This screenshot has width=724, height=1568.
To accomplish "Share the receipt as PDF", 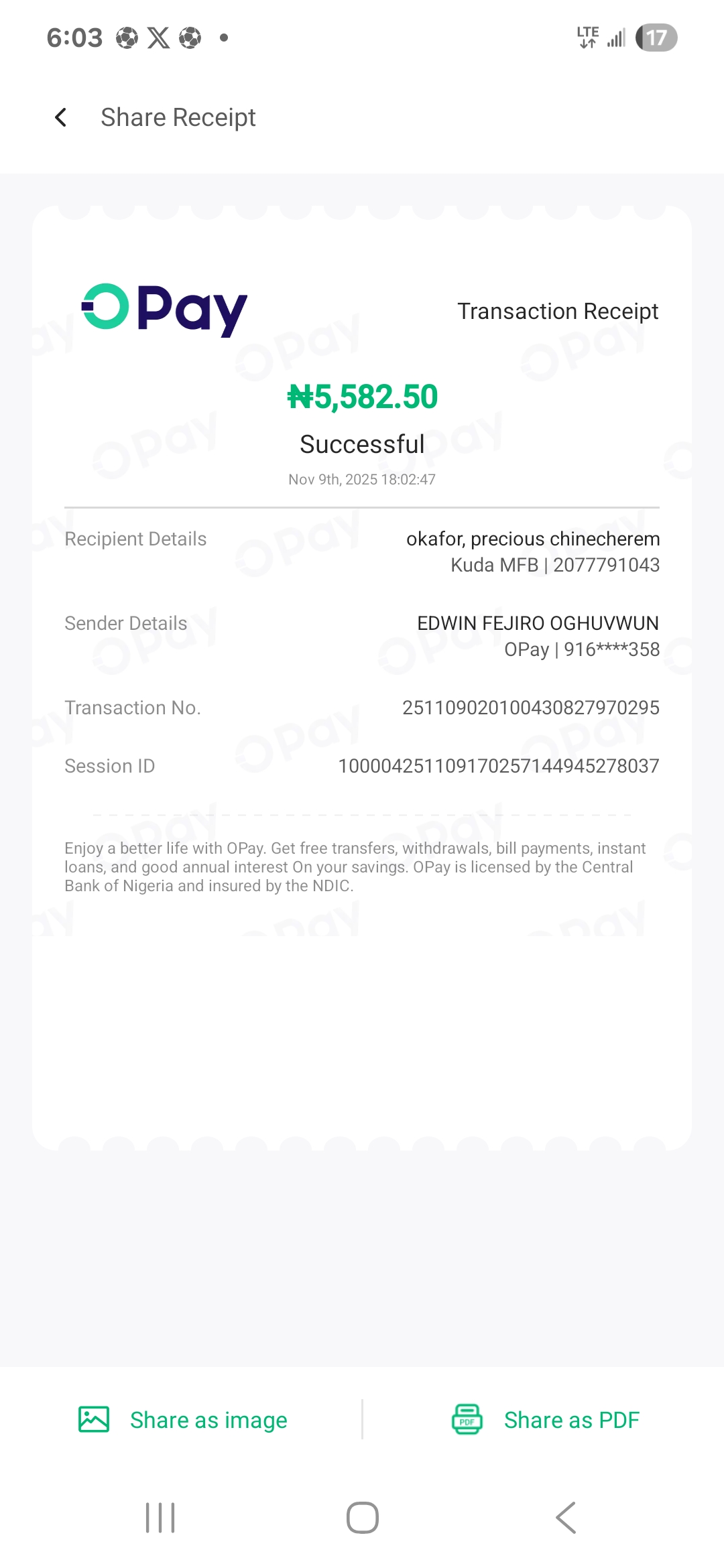I will tap(545, 1419).
